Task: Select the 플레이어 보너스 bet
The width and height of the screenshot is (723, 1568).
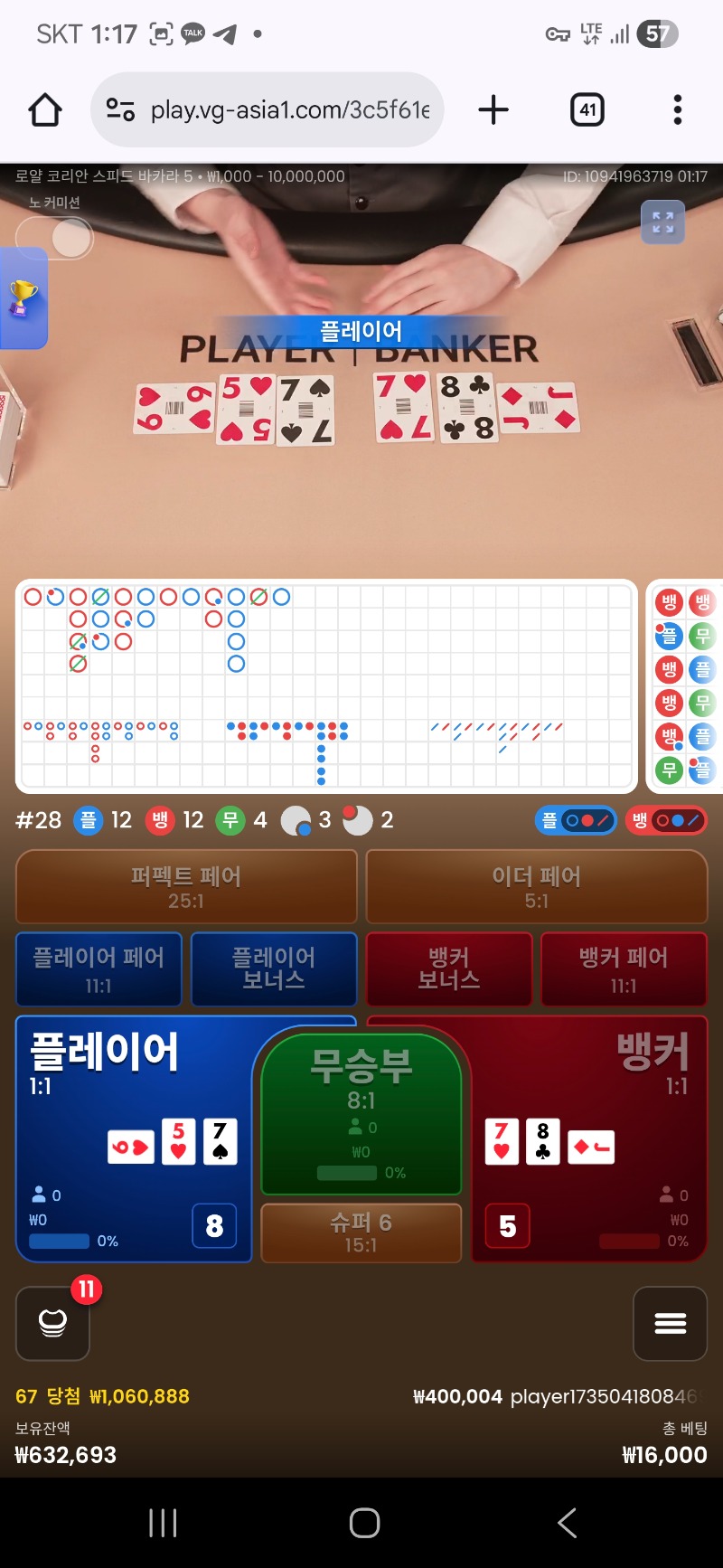Action: 274,969
